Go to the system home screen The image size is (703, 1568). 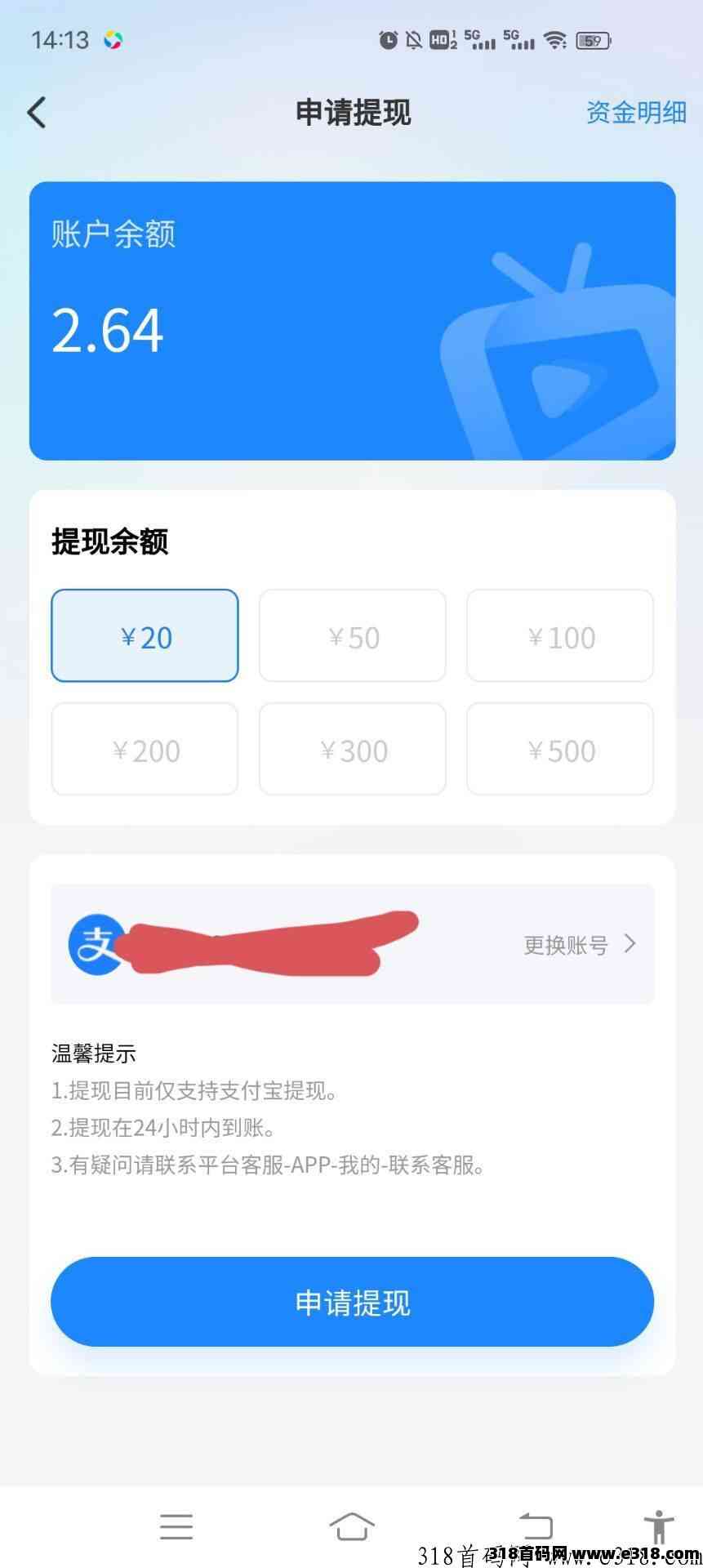click(352, 1526)
